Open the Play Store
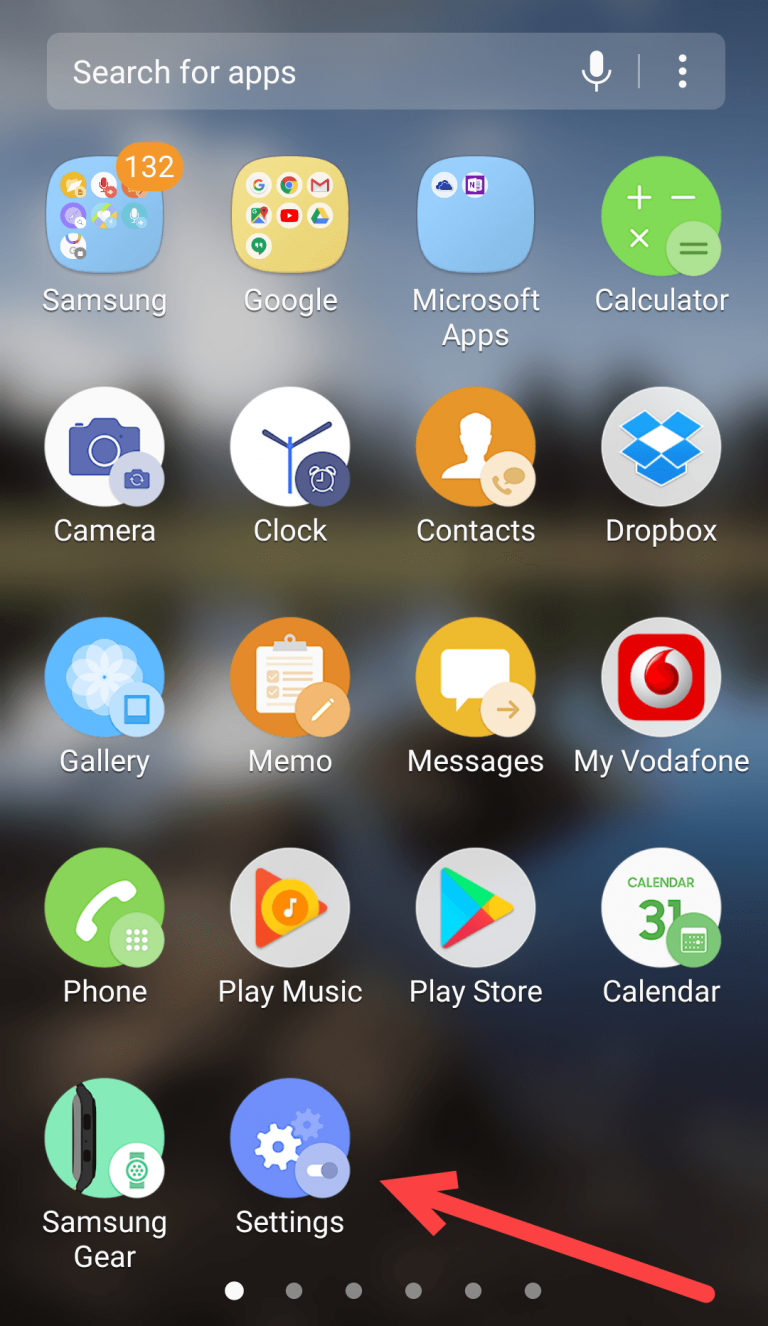This screenshot has height=1326, width=768. pyautogui.click(x=475, y=907)
